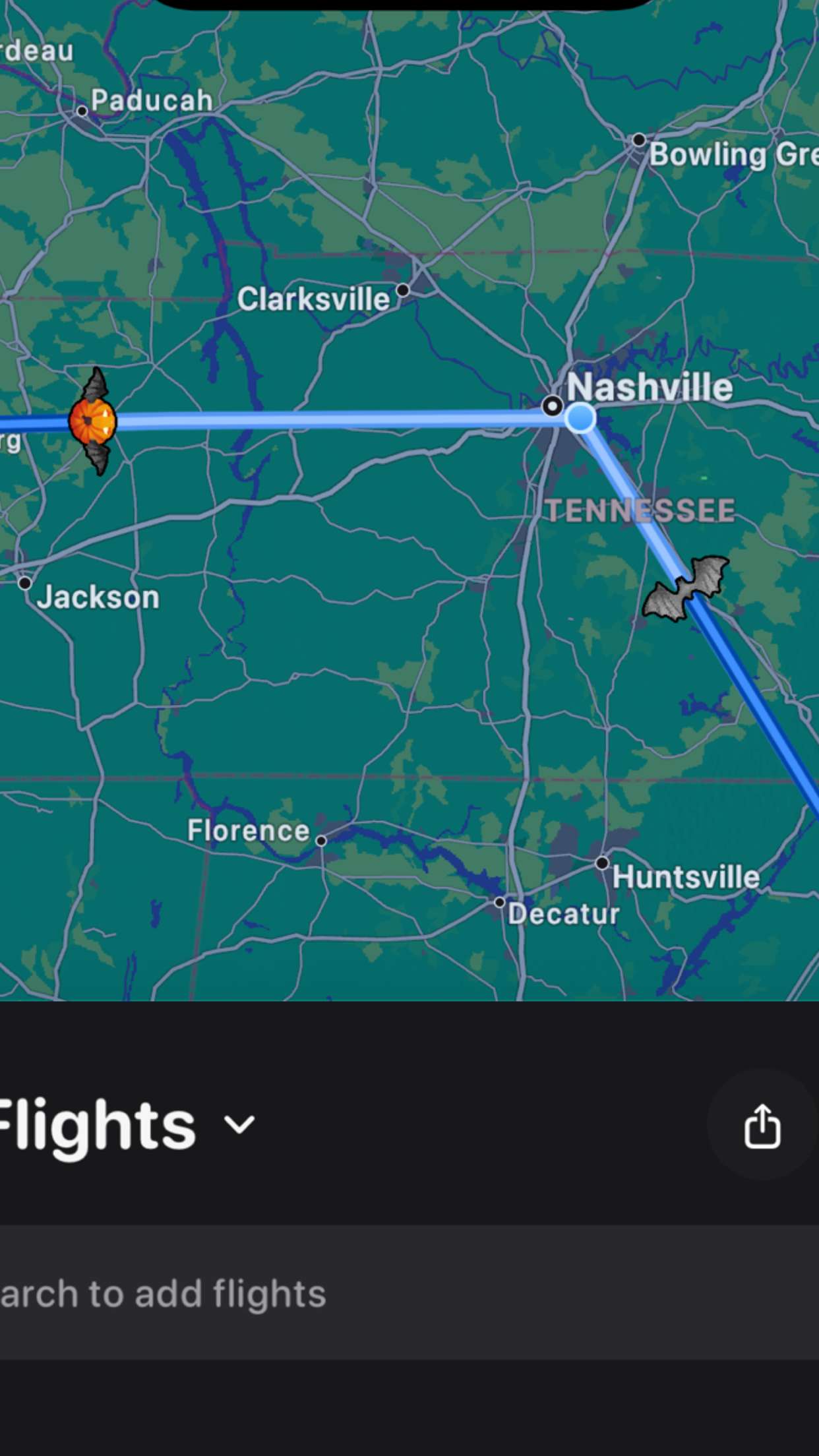The width and height of the screenshot is (819, 1456).
Task: Share the flights map
Action: (x=762, y=1126)
